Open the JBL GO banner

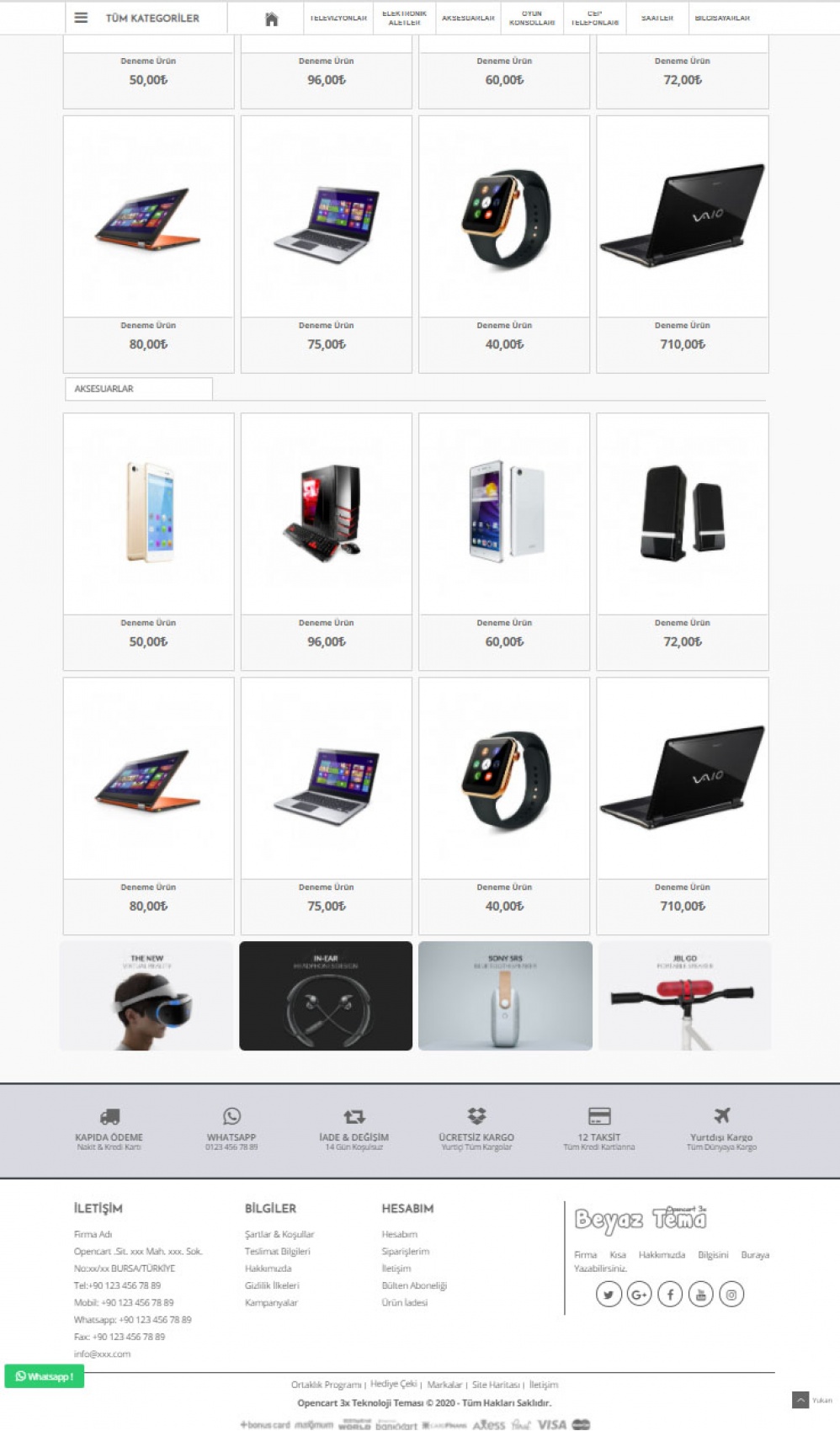(684, 996)
